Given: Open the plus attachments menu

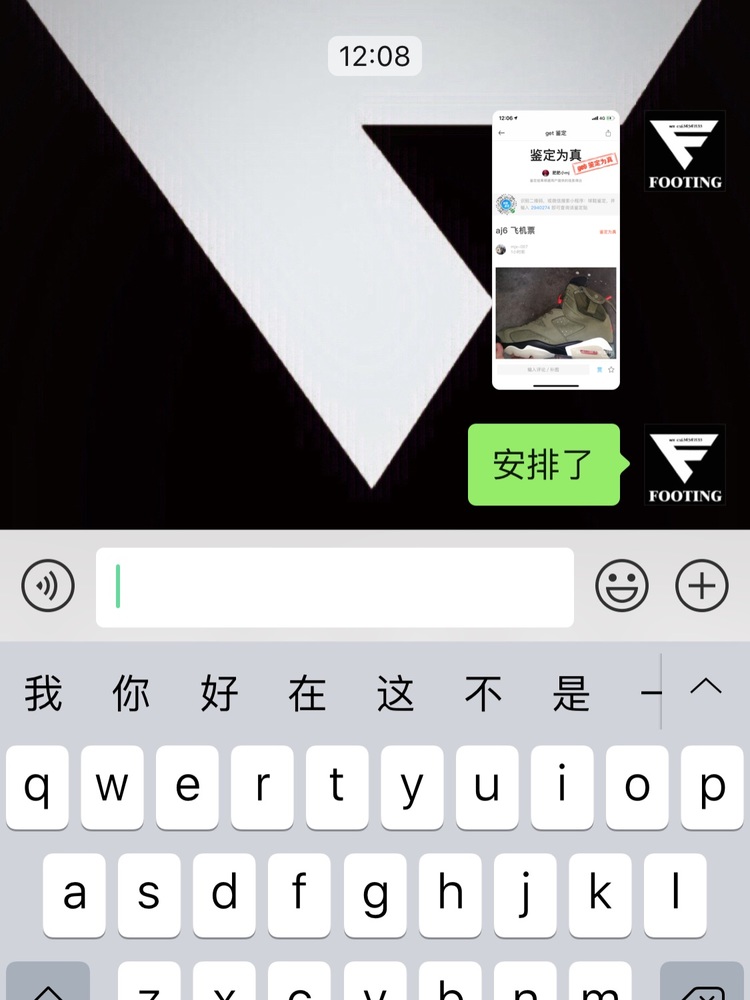Looking at the screenshot, I should [702, 586].
